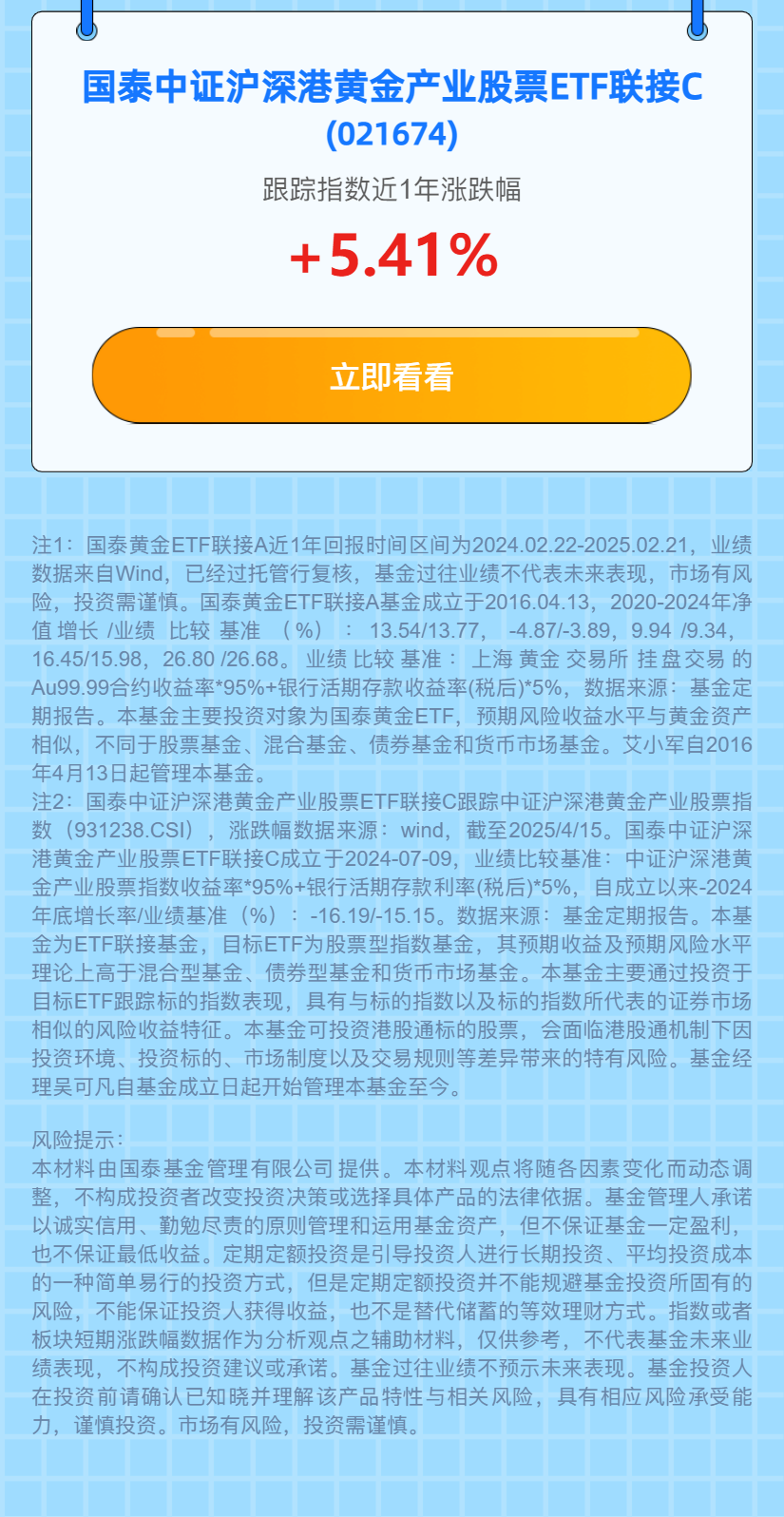Tap the 立即看看 button
The width and height of the screenshot is (784, 1517).
(392, 376)
